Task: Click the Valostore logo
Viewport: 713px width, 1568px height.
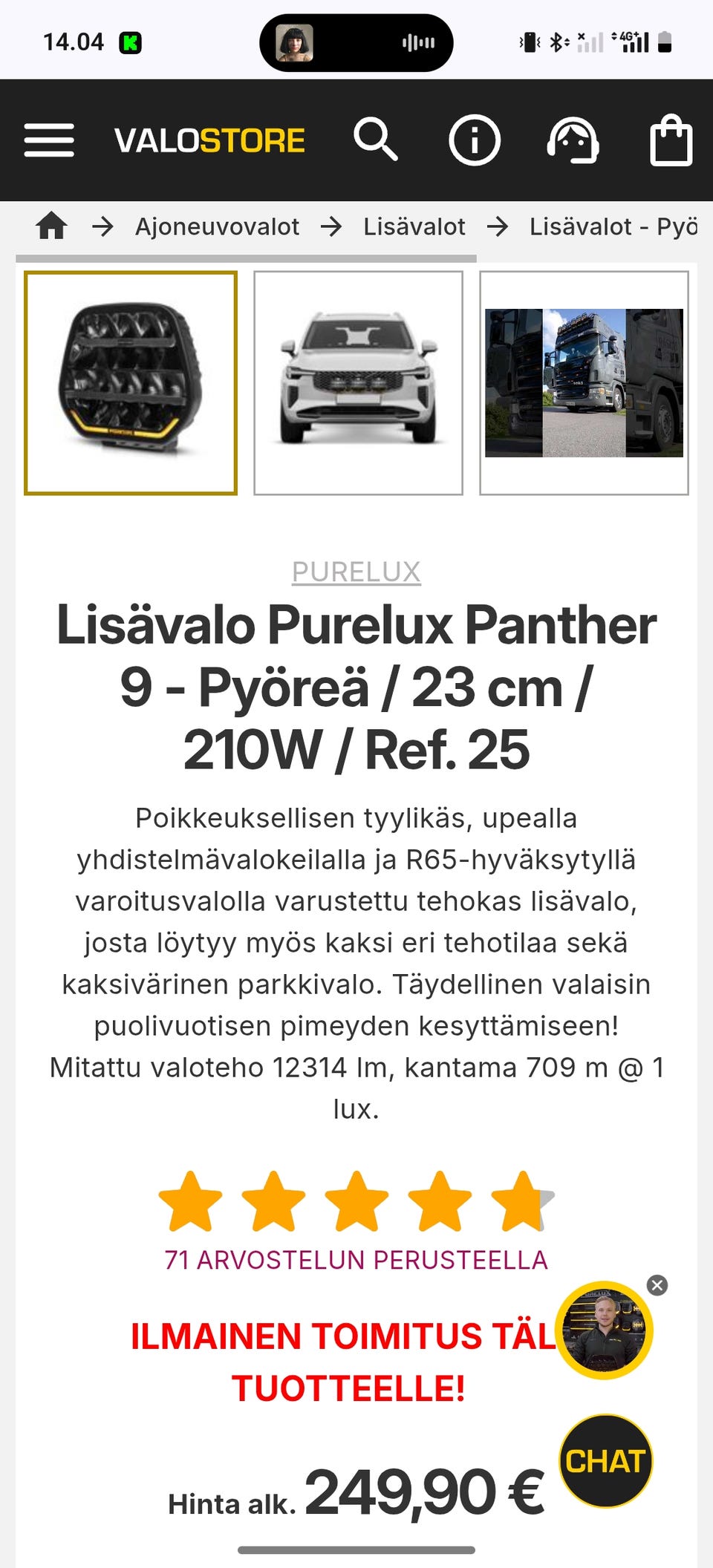Action: pos(209,140)
